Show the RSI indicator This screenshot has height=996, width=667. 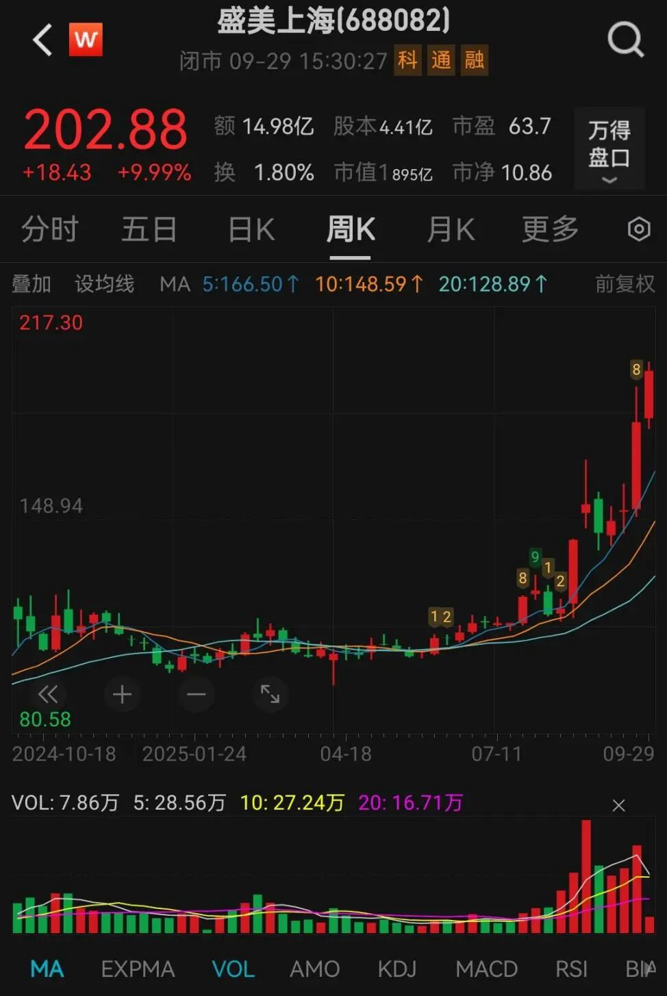[x=571, y=969]
